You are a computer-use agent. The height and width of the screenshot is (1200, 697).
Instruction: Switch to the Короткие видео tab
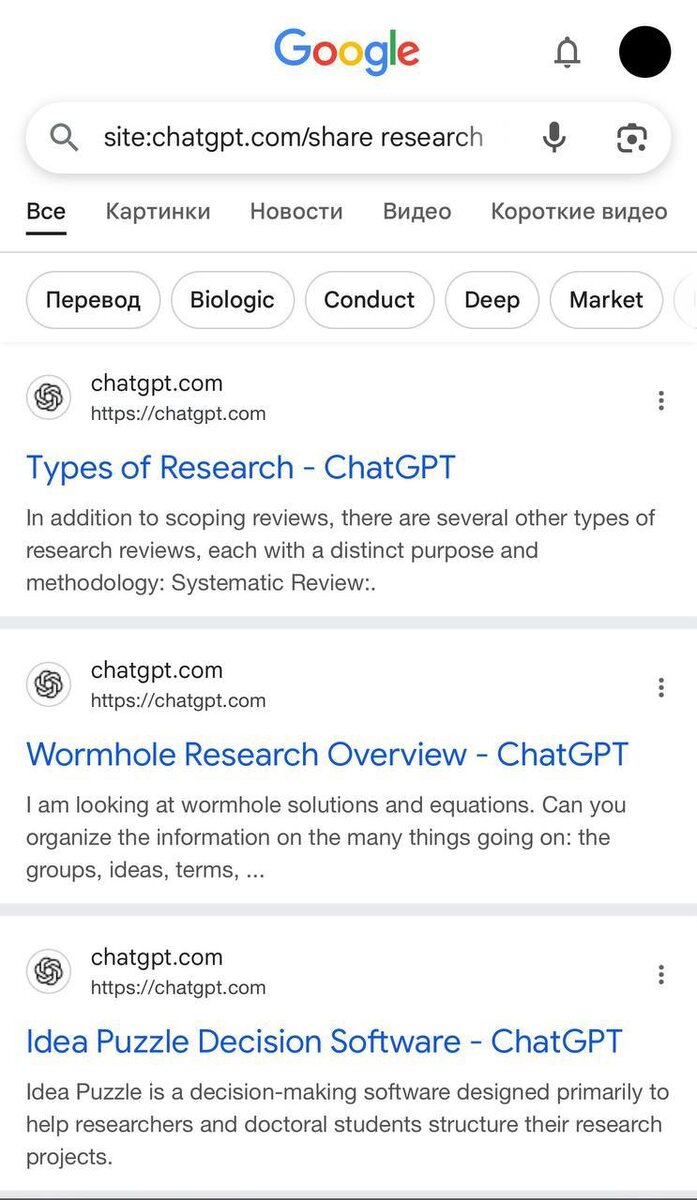[x=578, y=211]
